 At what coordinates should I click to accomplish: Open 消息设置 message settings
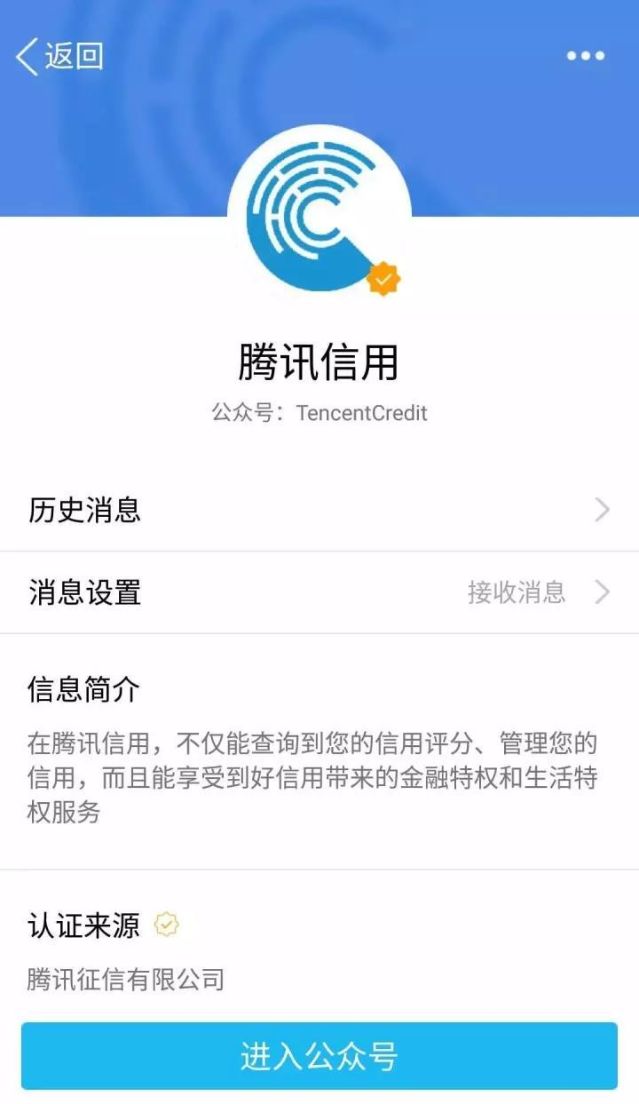pos(319,592)
